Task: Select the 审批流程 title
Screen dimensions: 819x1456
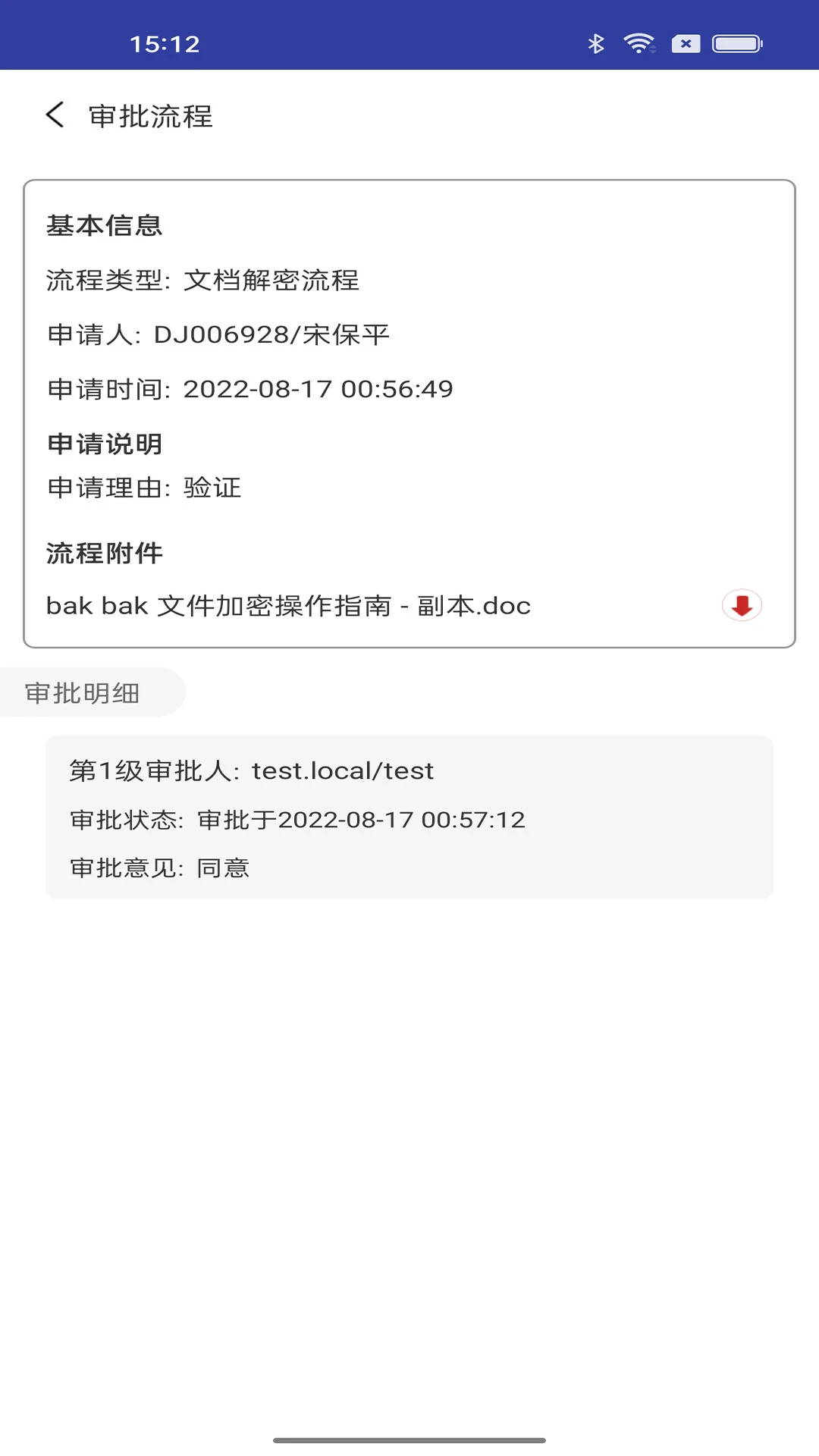Action: 150,117
